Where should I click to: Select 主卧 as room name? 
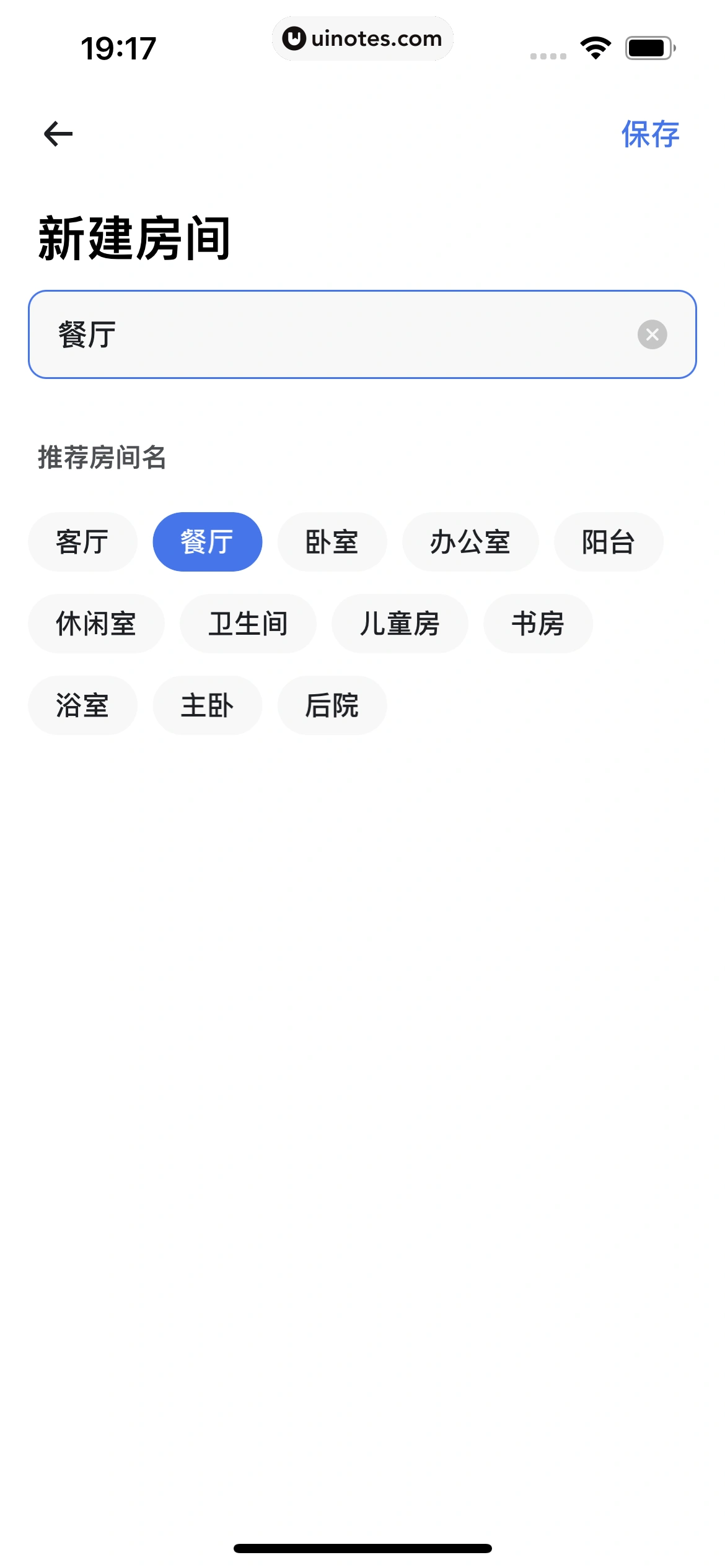207,705
